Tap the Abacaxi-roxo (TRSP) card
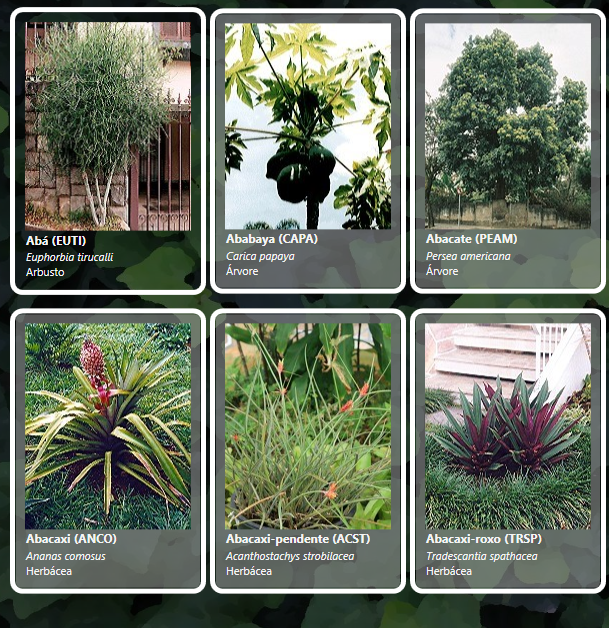609x628 pixels. (508, 450)
